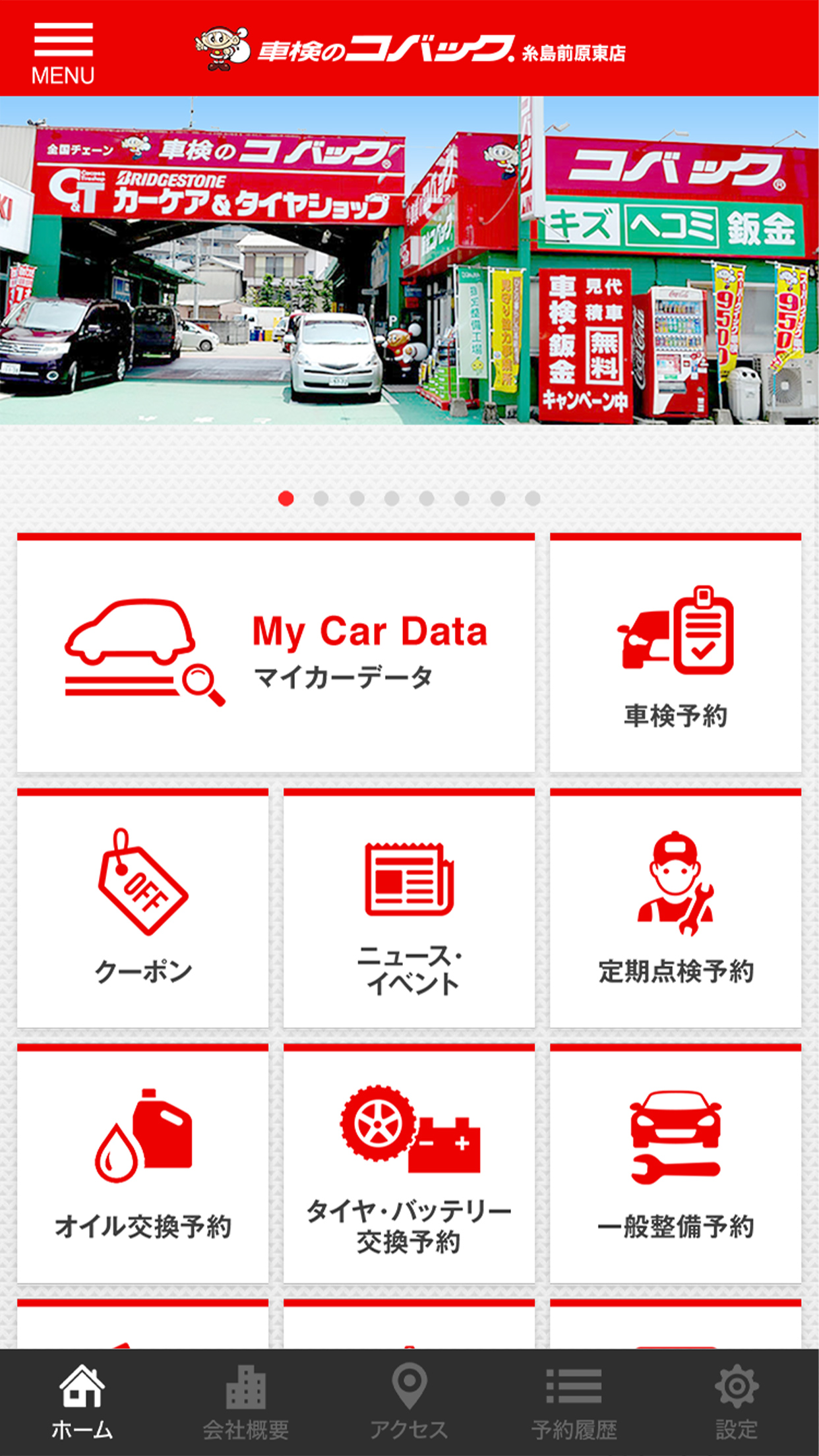Go to the アクセス tab
This screenshot has height=1456, width=819.
409,1402
